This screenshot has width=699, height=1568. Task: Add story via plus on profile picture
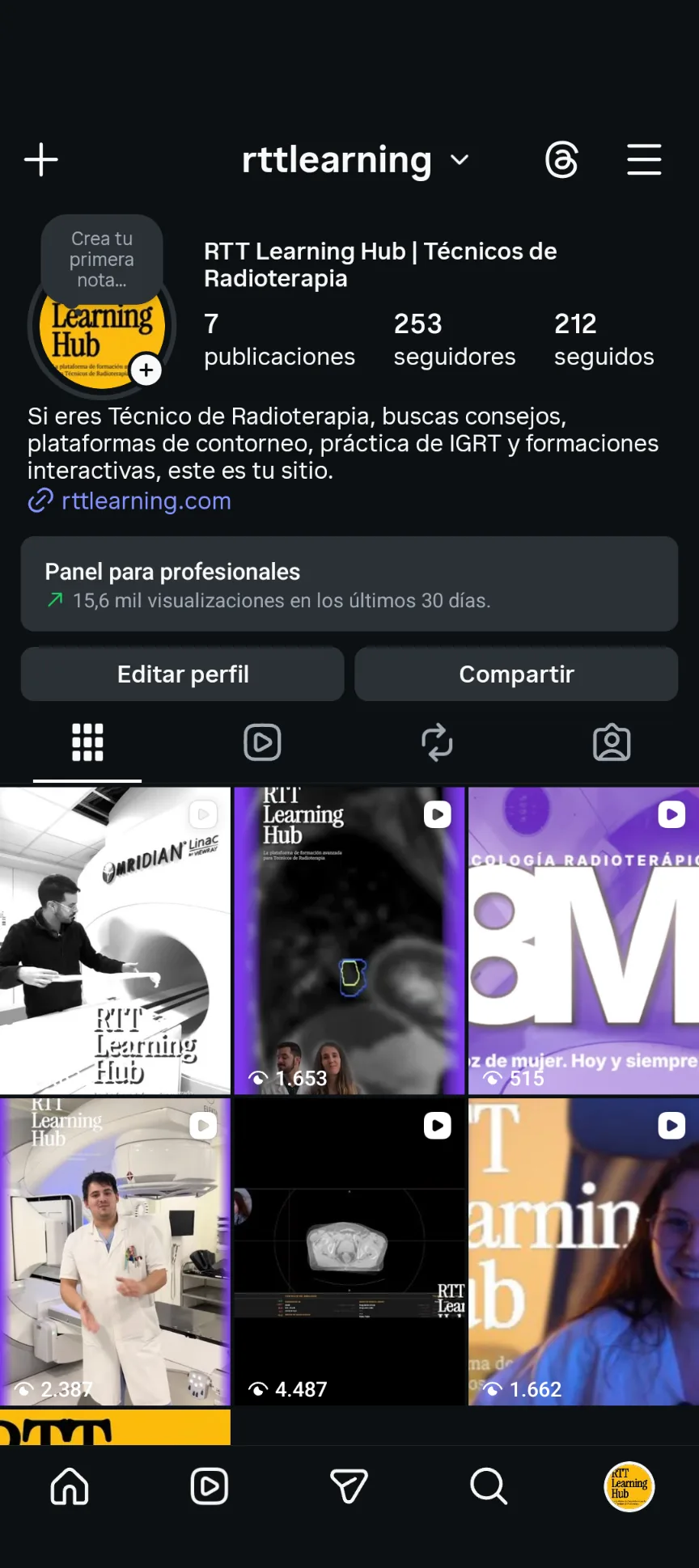(146, 370)
